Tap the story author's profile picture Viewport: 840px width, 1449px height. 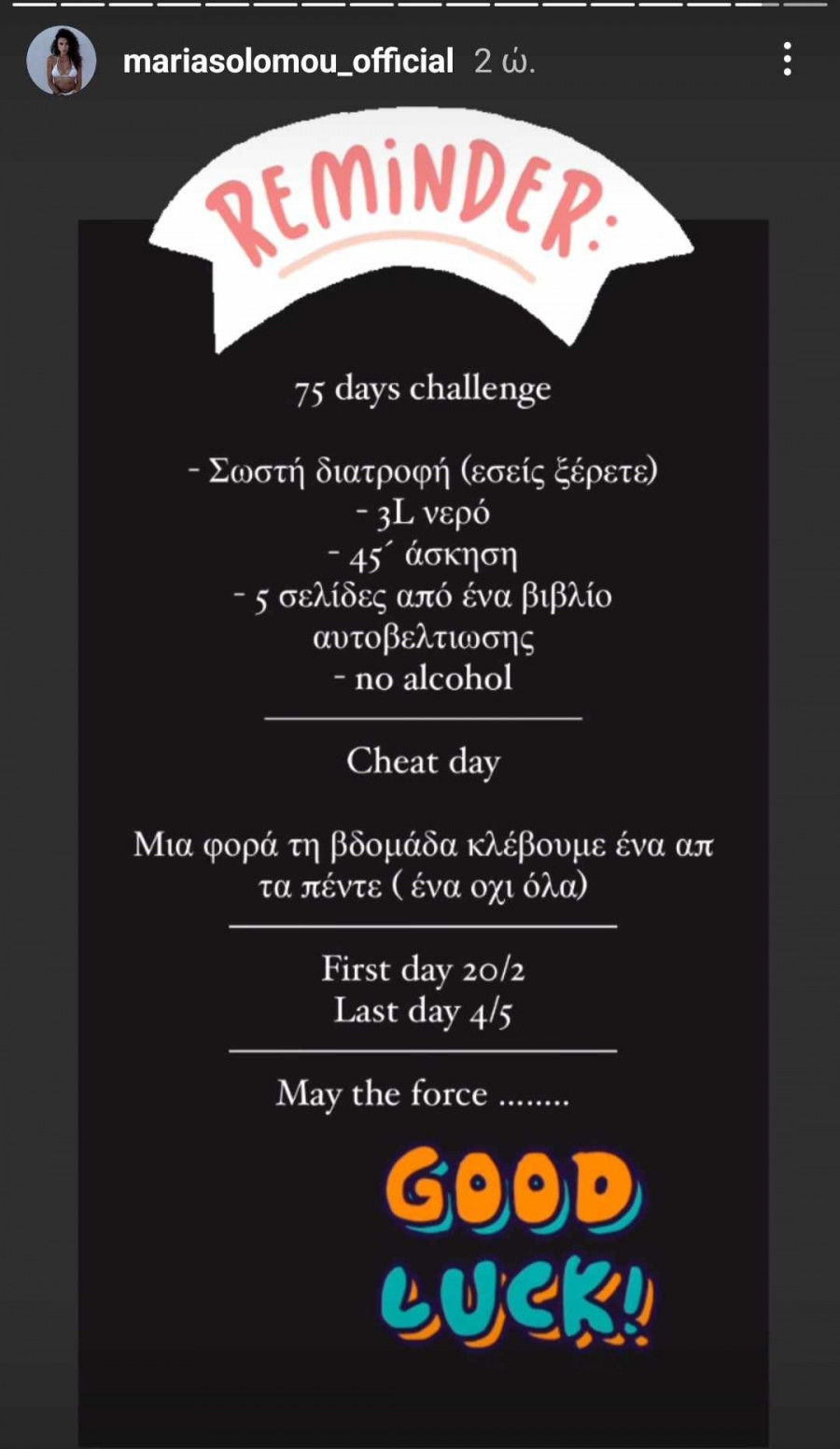[62, 61]
